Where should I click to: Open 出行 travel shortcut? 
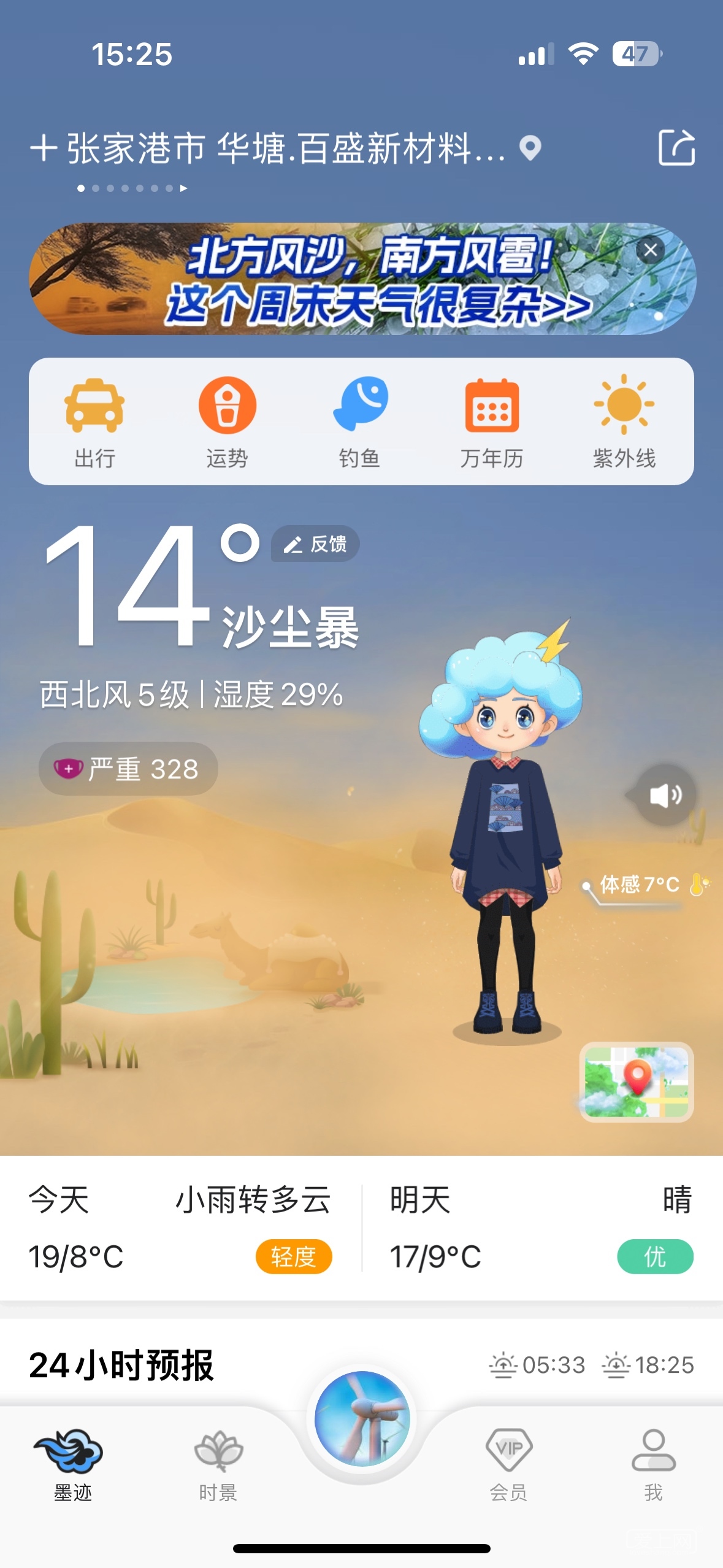(95, 422)
